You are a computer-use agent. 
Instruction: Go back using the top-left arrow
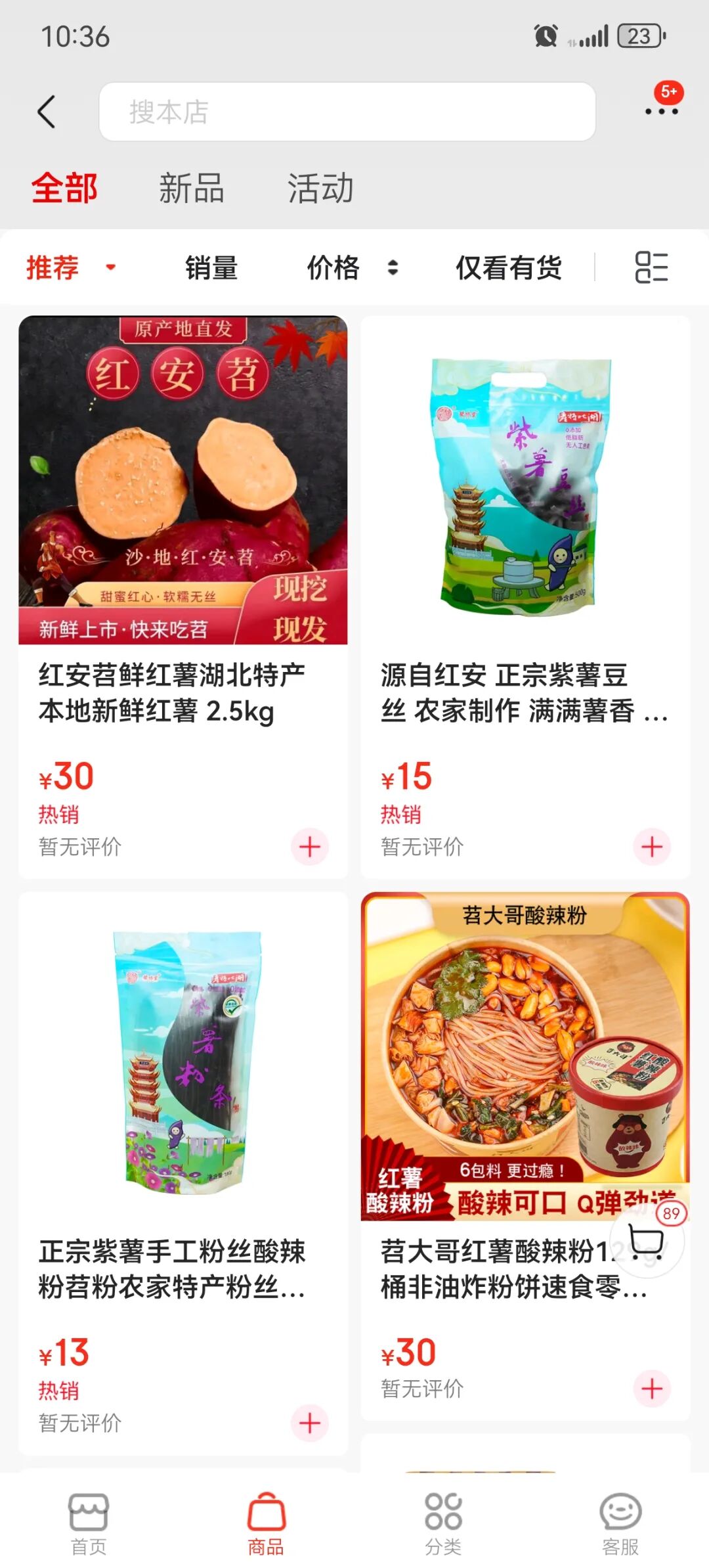[46, 112]
